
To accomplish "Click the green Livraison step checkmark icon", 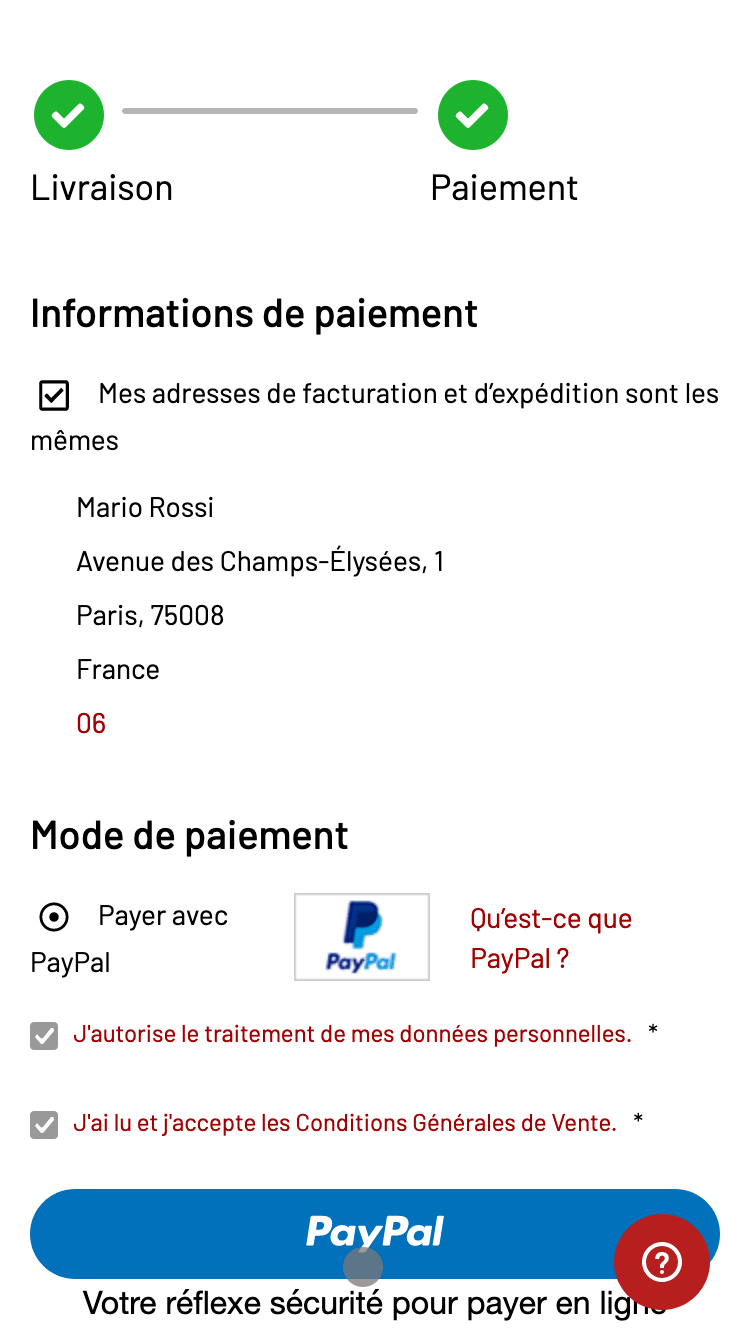I will click(x=68, y=114).
